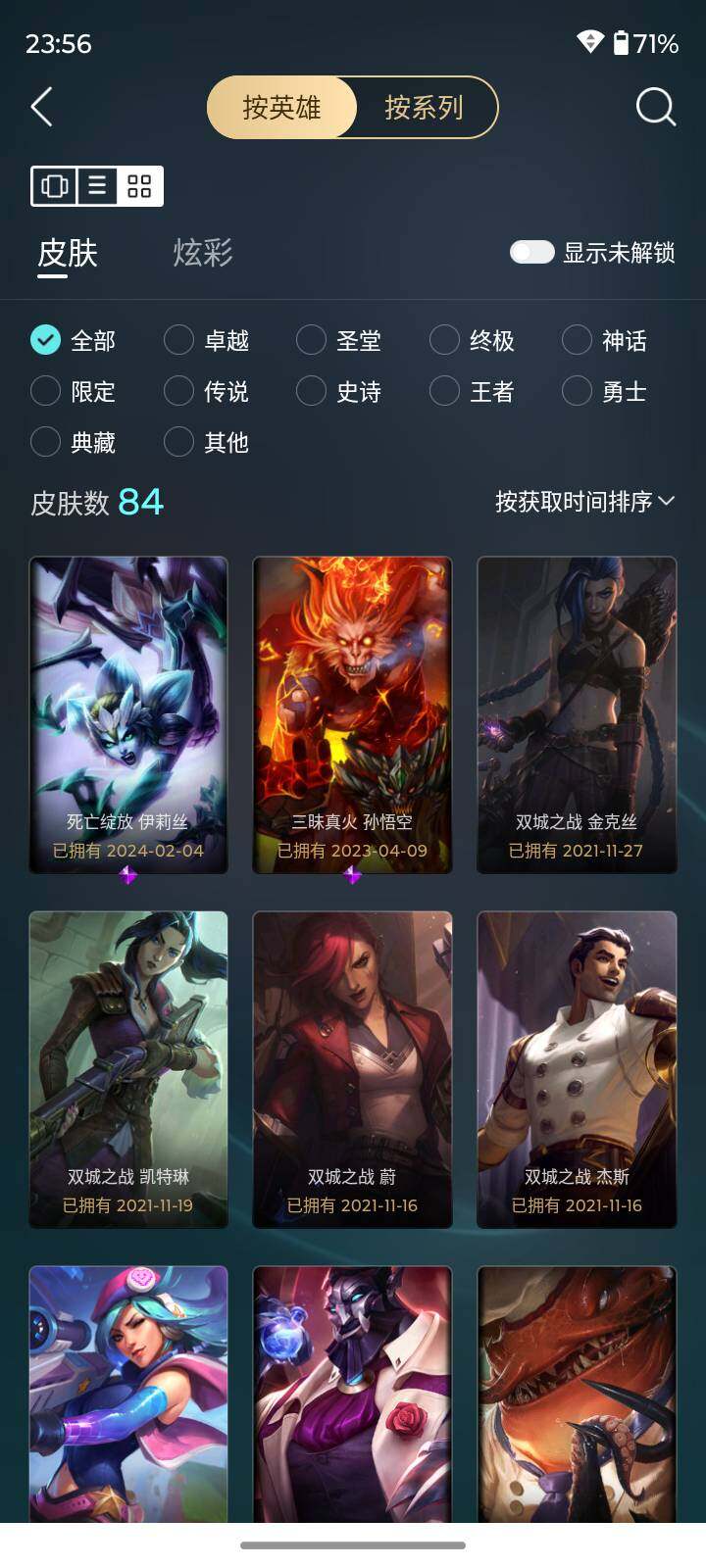The height and width of the screenshot is (1568, 706).
Task: Open the 三昧真火 孙悟空 skin card
Action: tap(352, 714)
